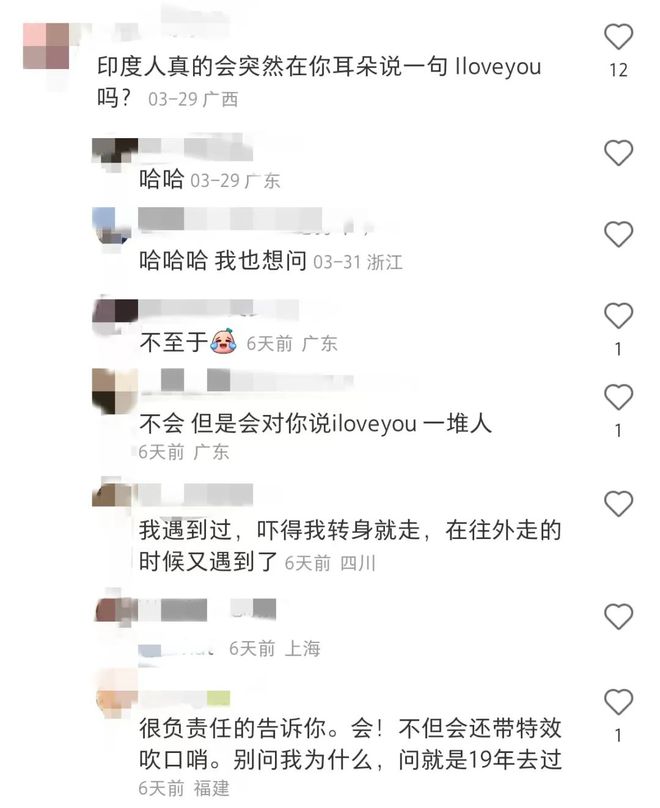
Task: Like the reply from 上海
Action: pos(619,616)
